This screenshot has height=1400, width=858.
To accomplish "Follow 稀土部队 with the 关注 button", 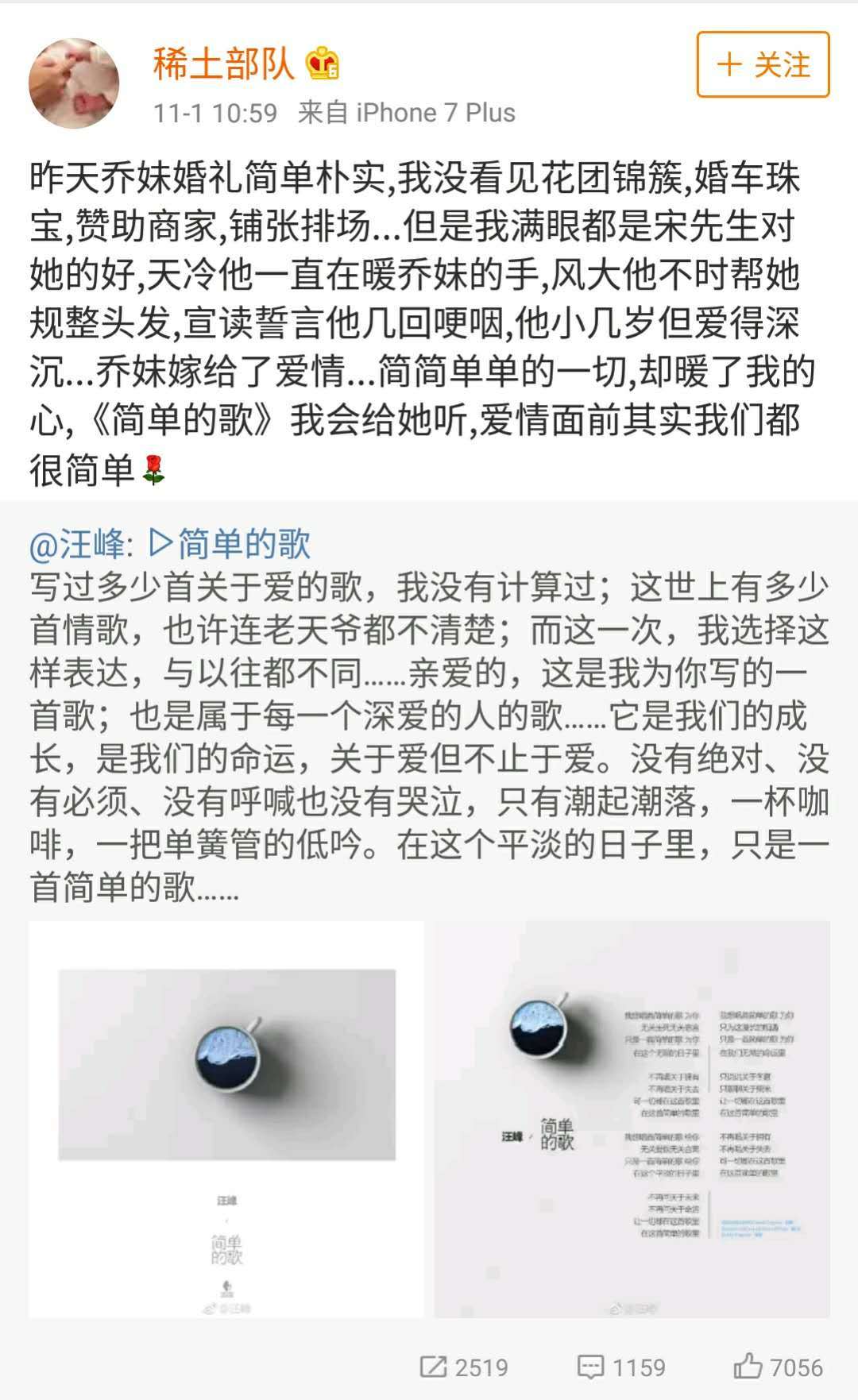I will 763,64.
